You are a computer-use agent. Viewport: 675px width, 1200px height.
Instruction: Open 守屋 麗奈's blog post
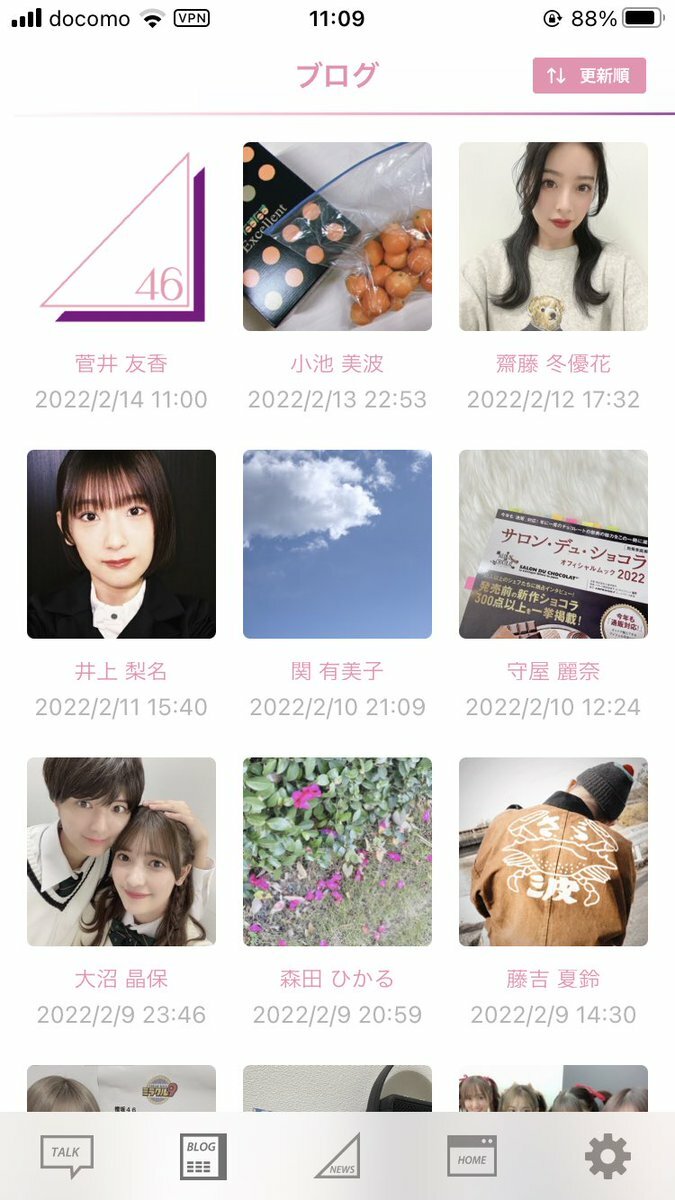(x=553, y=544)
